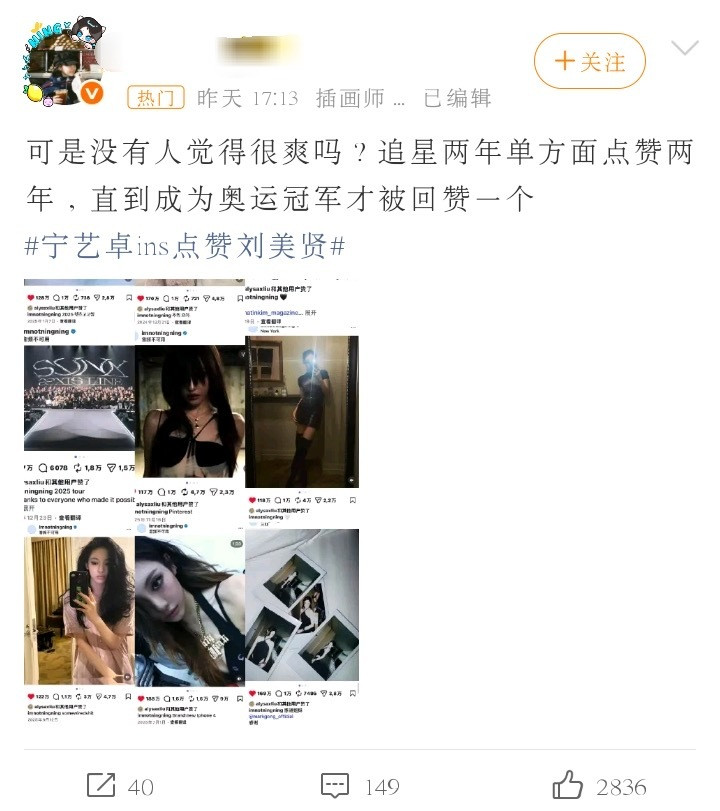
Task: Click the bookmark save icon in a screenshot
Action: [129, 296]
